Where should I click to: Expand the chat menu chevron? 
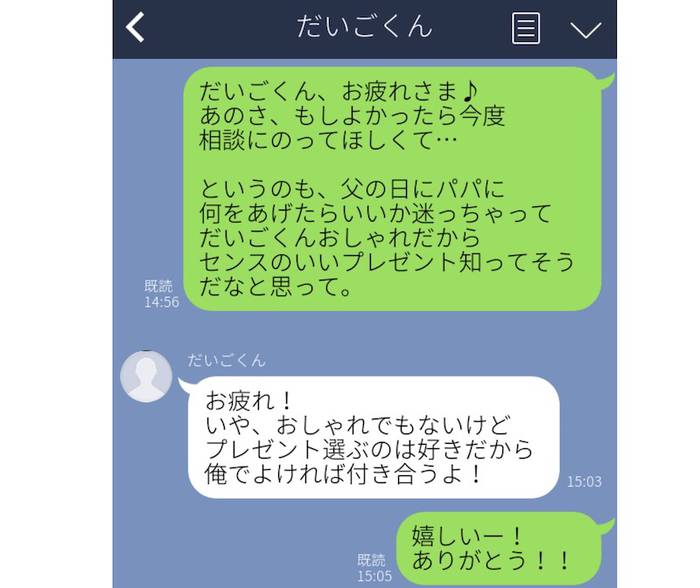(586, 29)
